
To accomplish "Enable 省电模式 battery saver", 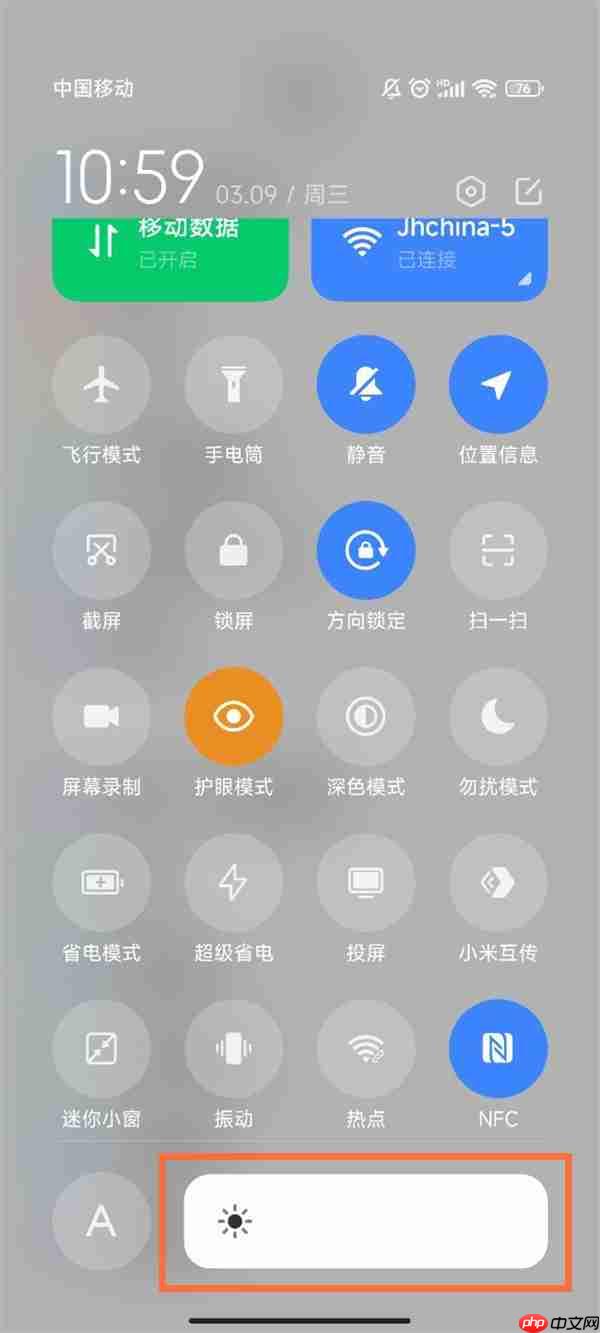I will (101, 882).
